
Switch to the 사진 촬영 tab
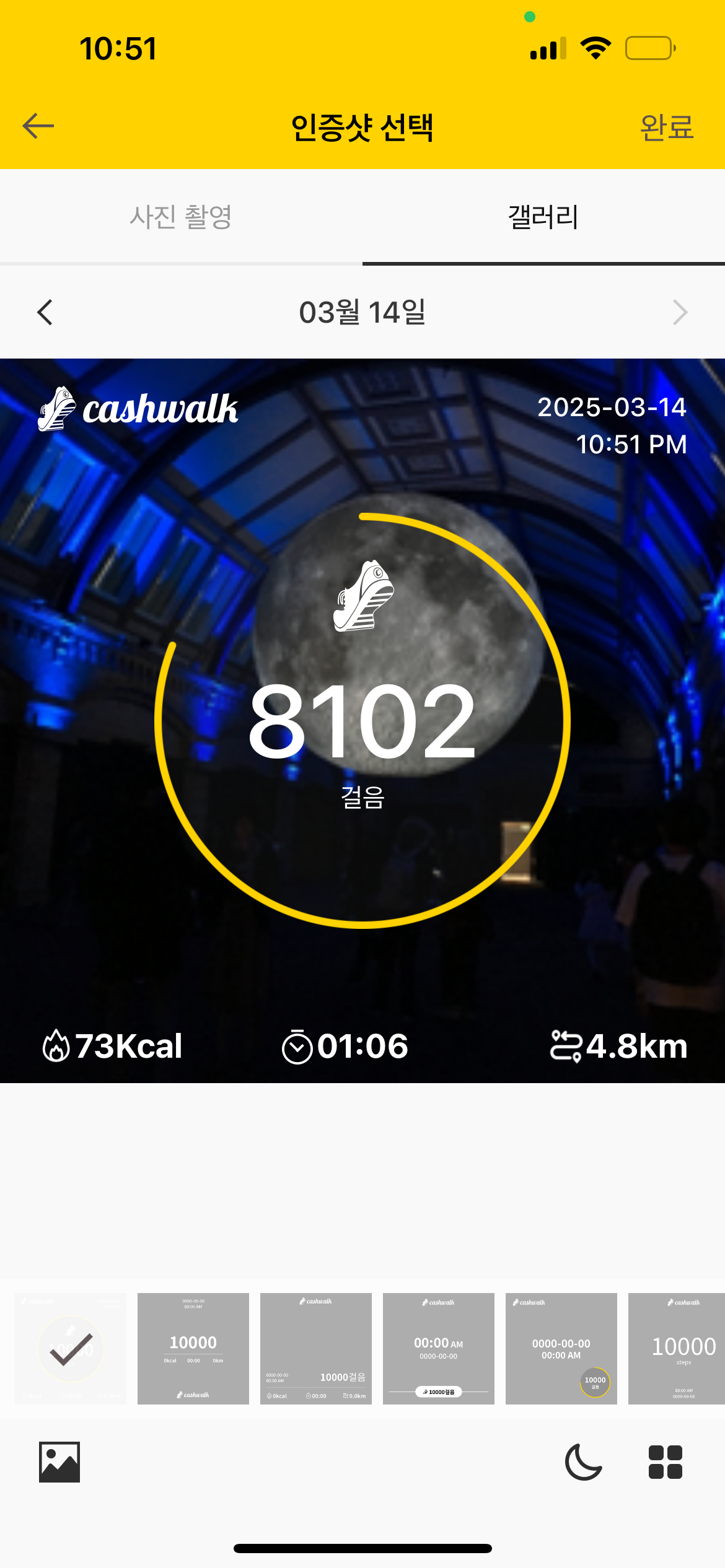tap(180, 217)
